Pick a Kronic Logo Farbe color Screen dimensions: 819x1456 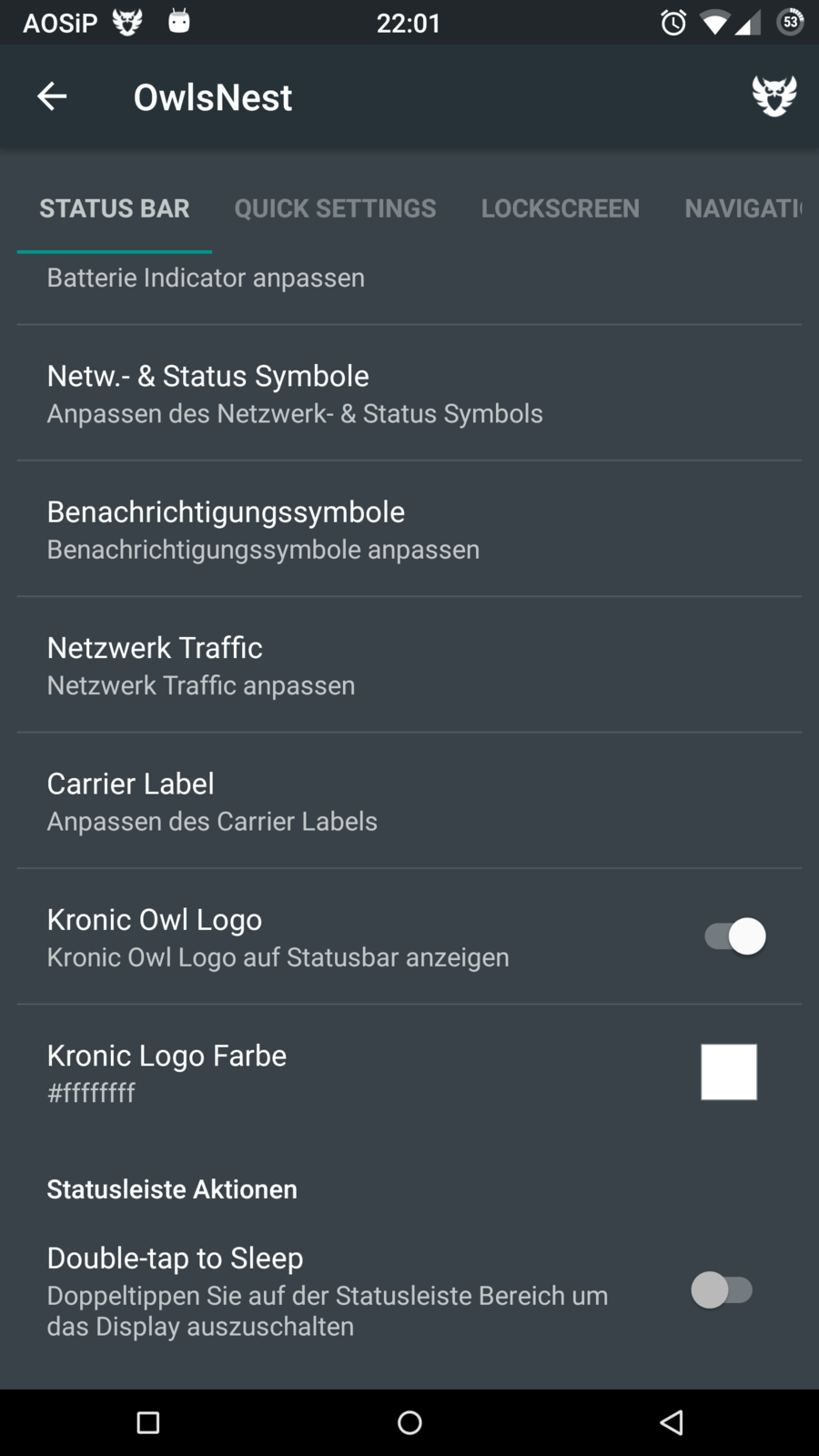pos(728,1072)
